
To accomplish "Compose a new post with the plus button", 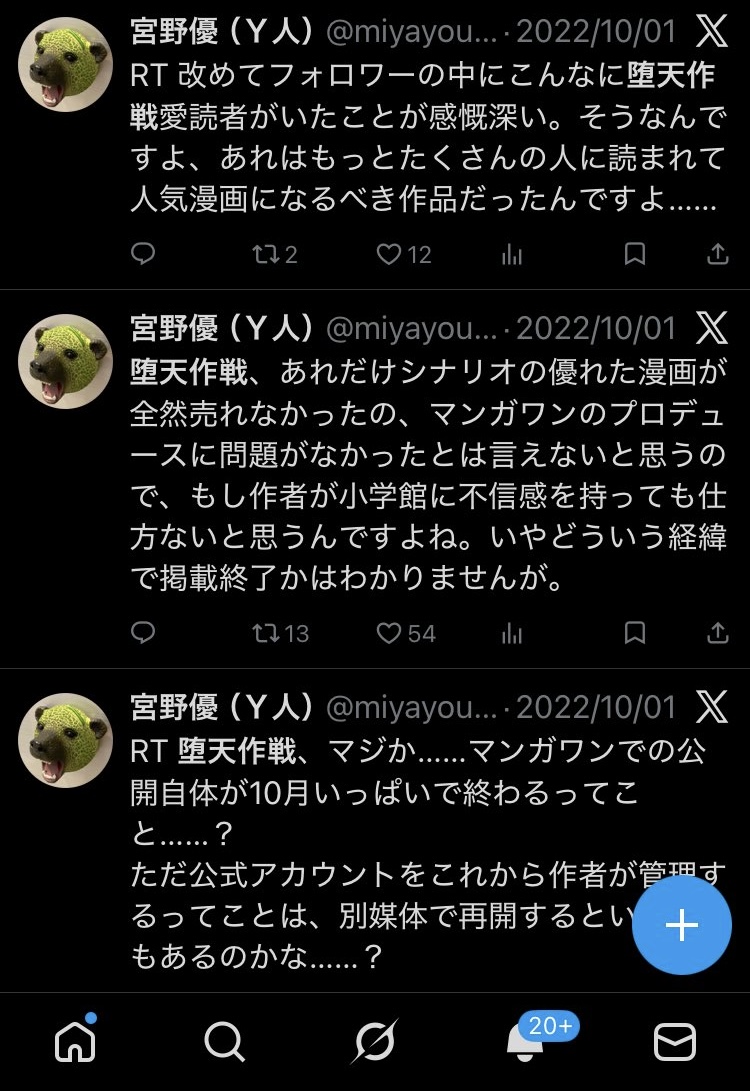I will (682, 926).
